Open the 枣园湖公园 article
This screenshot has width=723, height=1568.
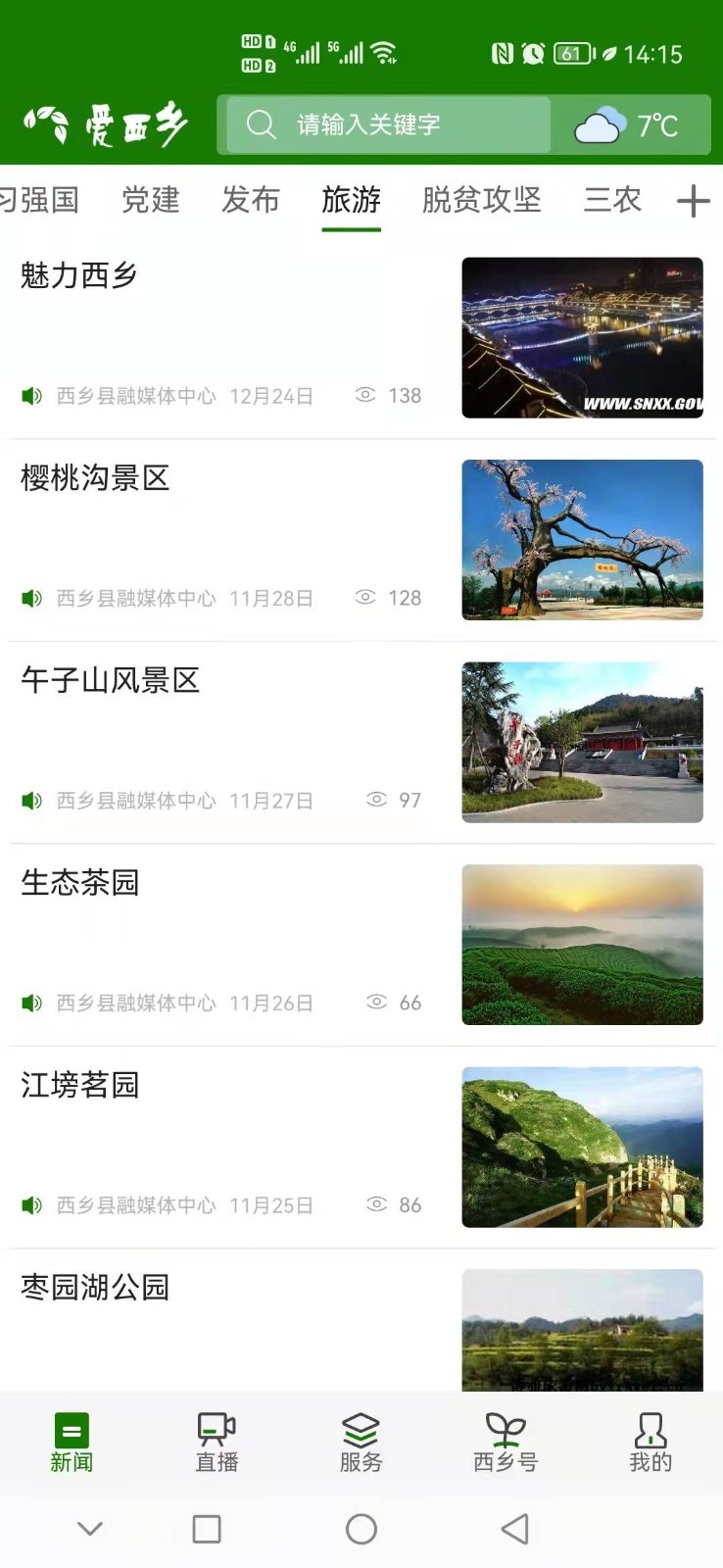(x=95, y=1287)
